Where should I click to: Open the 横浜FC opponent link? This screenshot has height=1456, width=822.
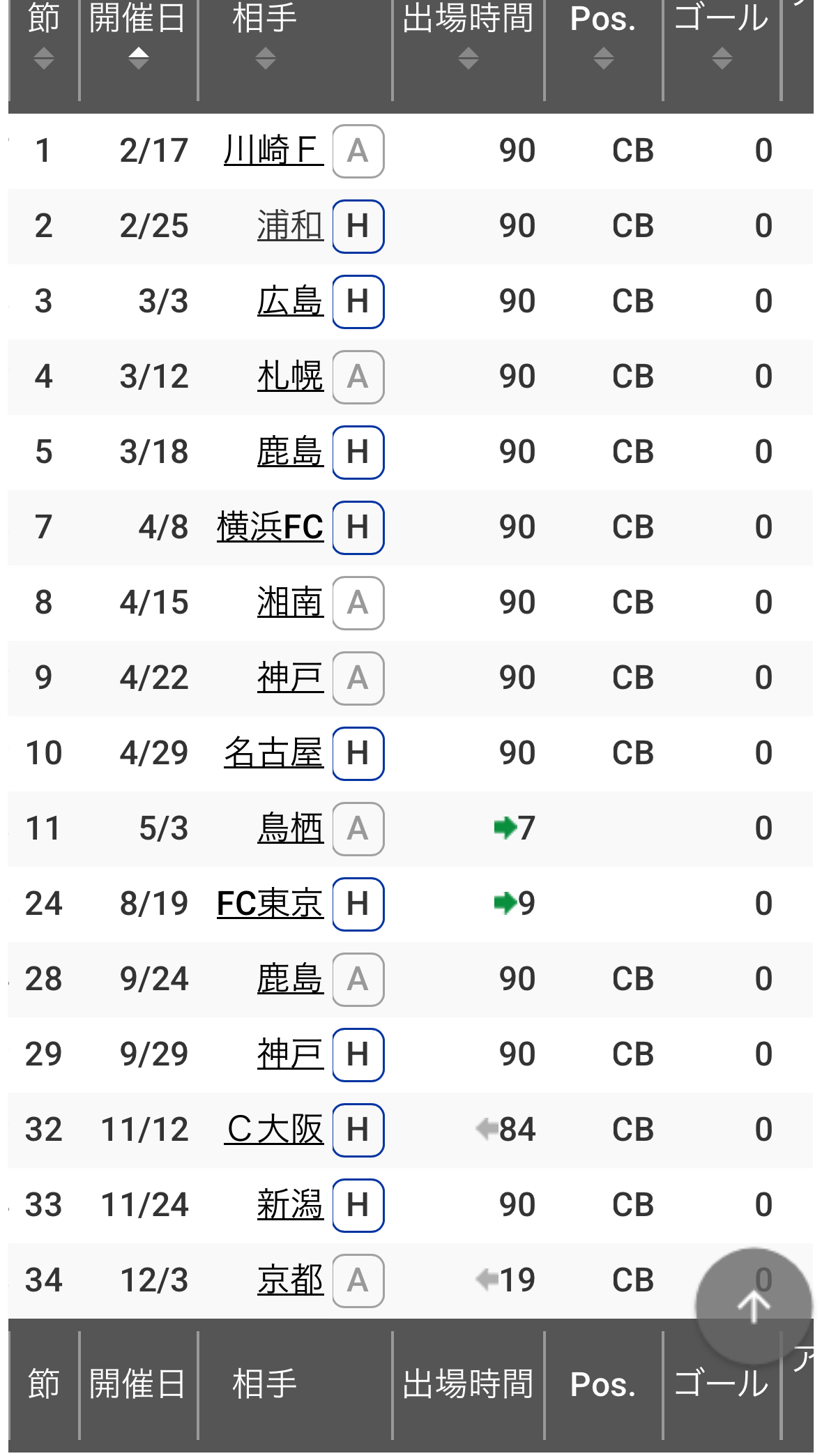(270, 527)
